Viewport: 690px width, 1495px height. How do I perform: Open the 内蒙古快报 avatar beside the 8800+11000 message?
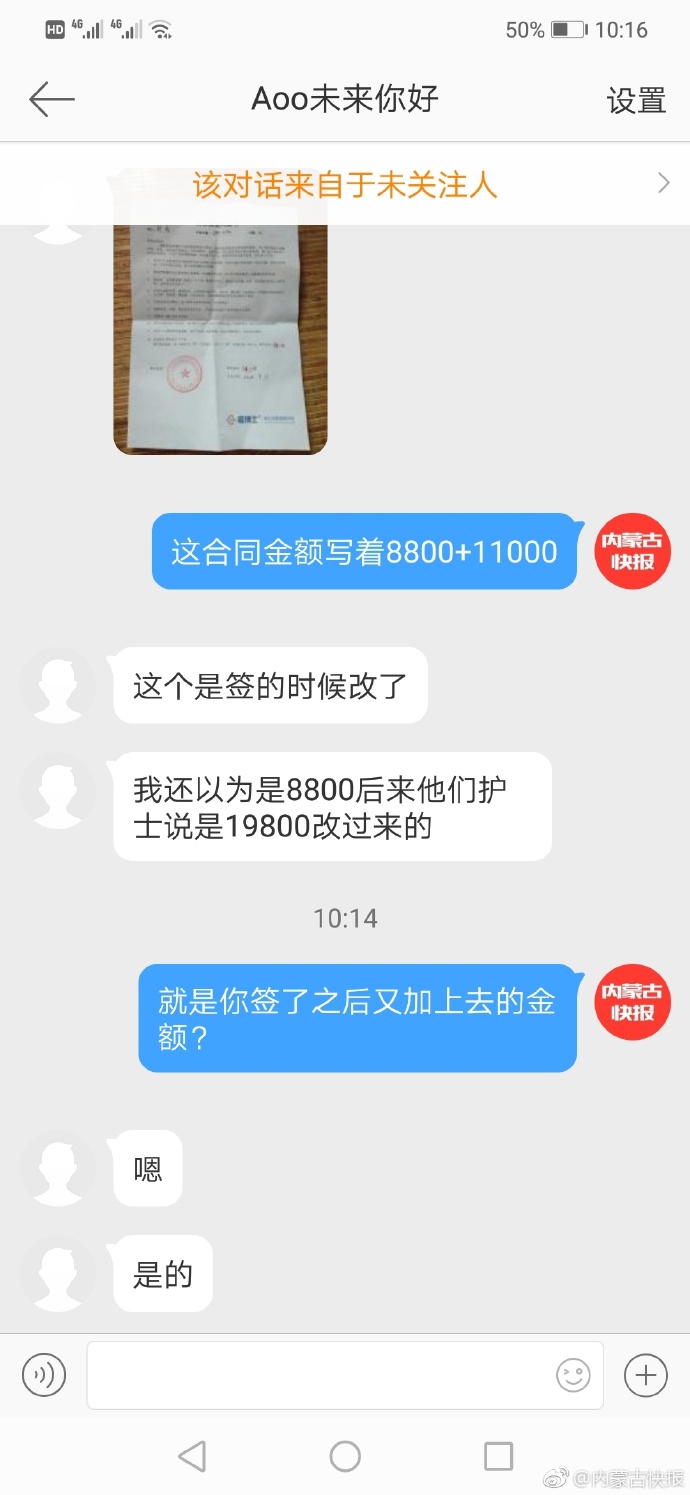click(x=633, y=552)
